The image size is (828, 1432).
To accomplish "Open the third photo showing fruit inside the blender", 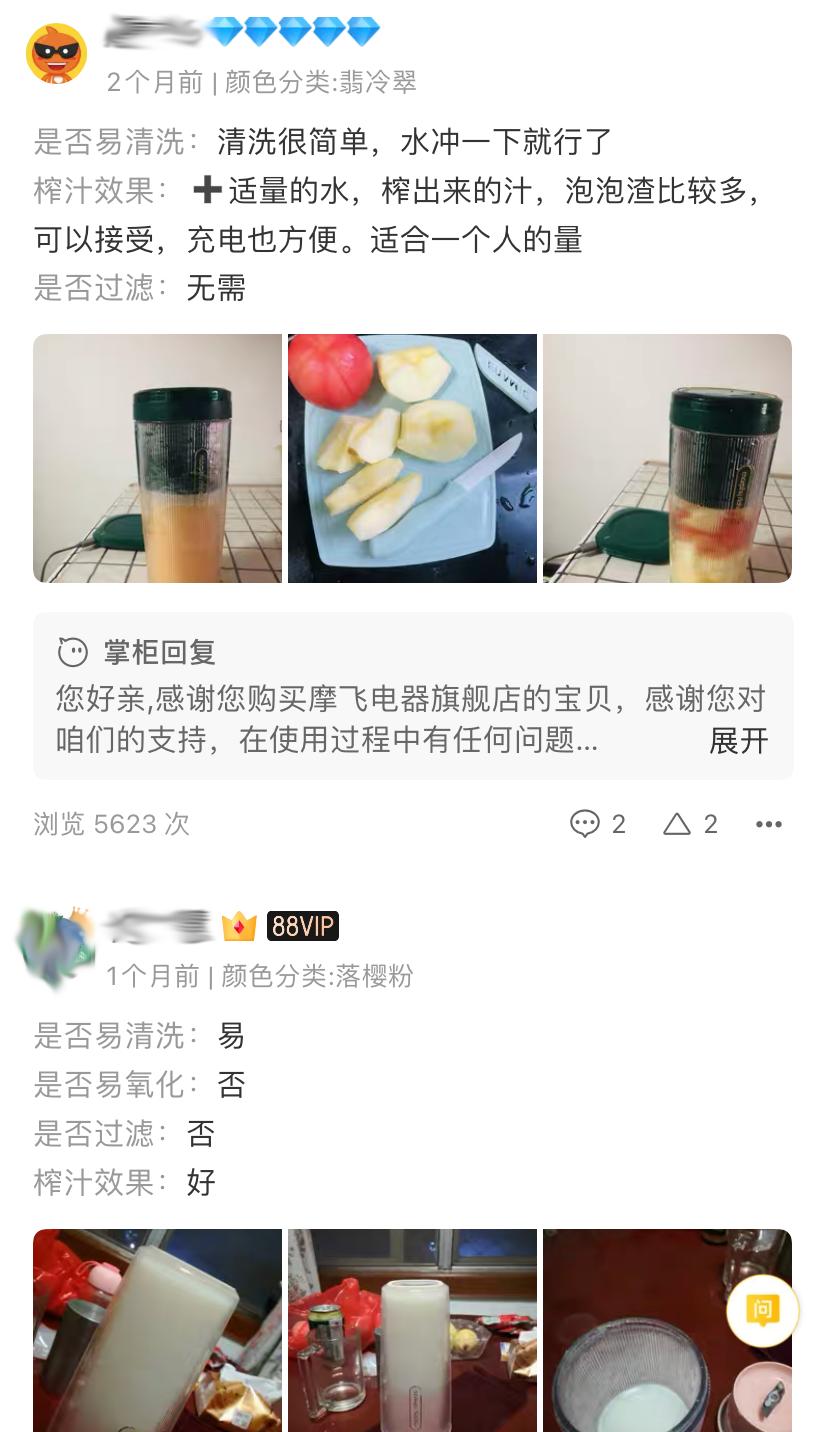I will [667, 458].
